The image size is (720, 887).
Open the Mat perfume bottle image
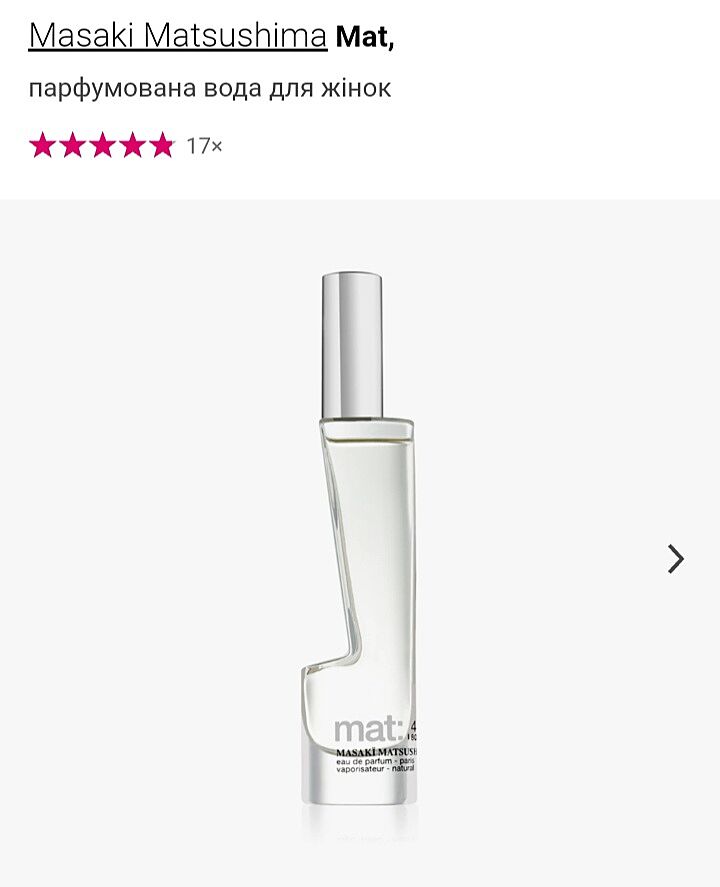pos(360,540)
